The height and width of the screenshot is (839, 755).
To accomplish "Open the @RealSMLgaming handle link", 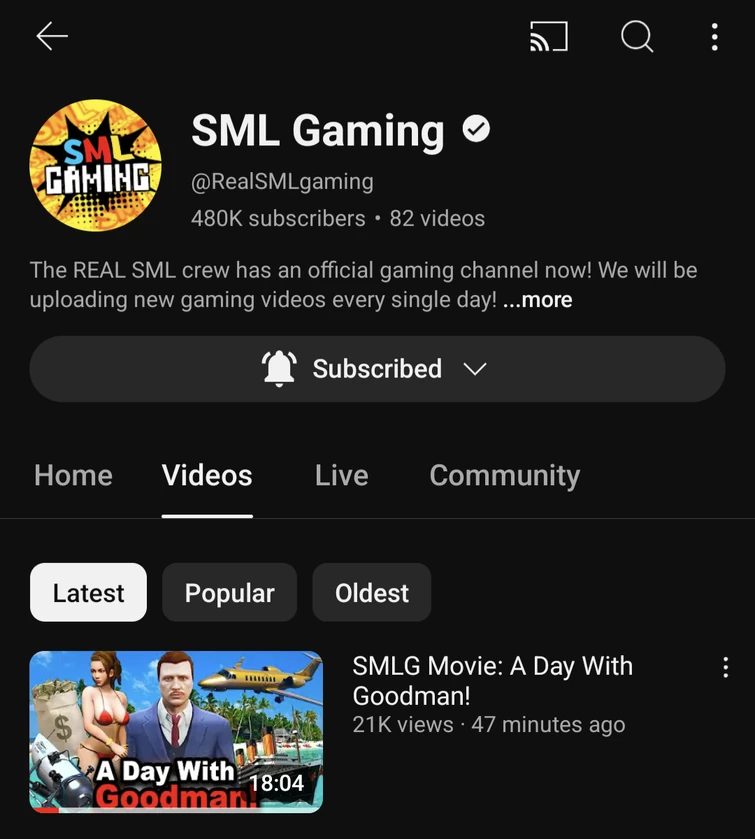I will (282, 181).
